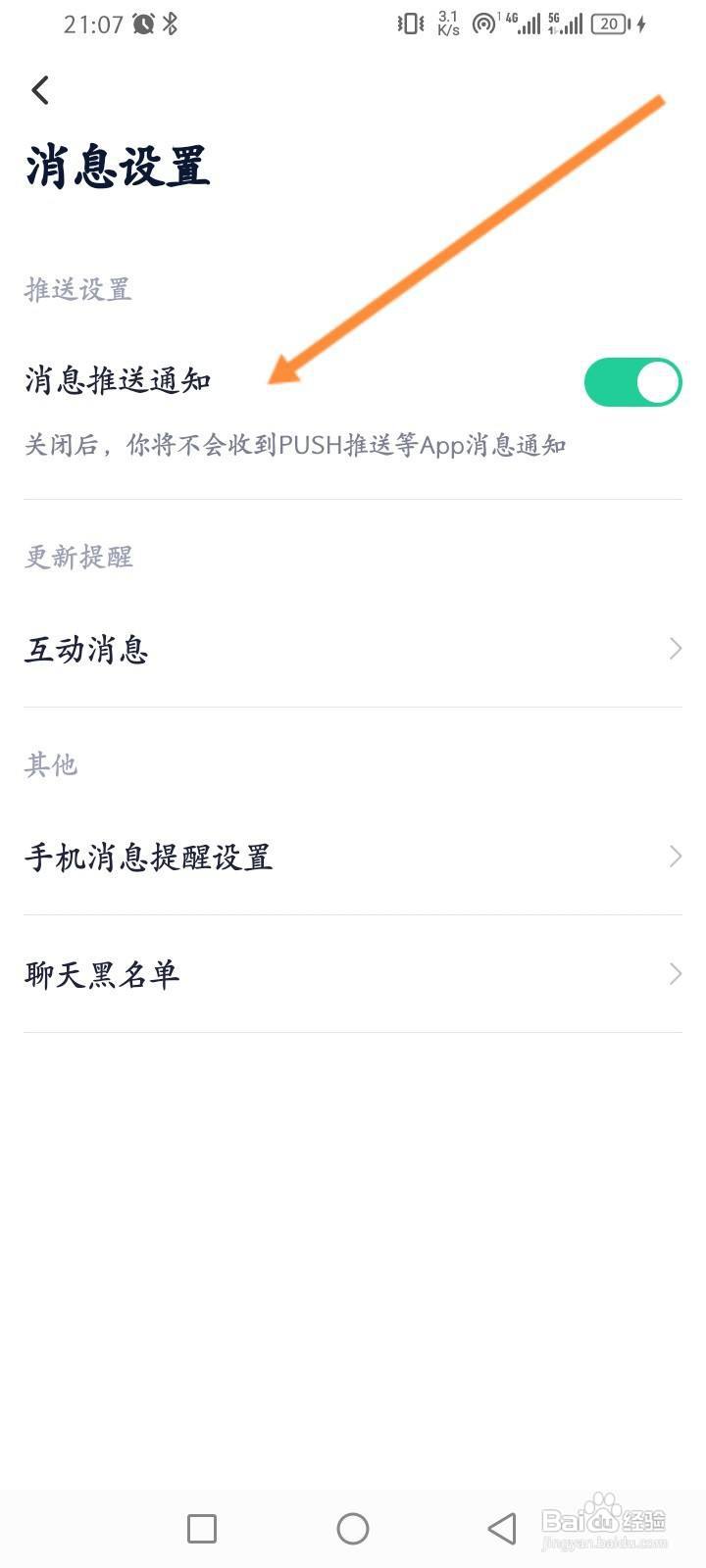The width and height of the screenshot is (706, 1568).
Task: Disable the 消息推送通知 switch
Action: tap(632, 382)
